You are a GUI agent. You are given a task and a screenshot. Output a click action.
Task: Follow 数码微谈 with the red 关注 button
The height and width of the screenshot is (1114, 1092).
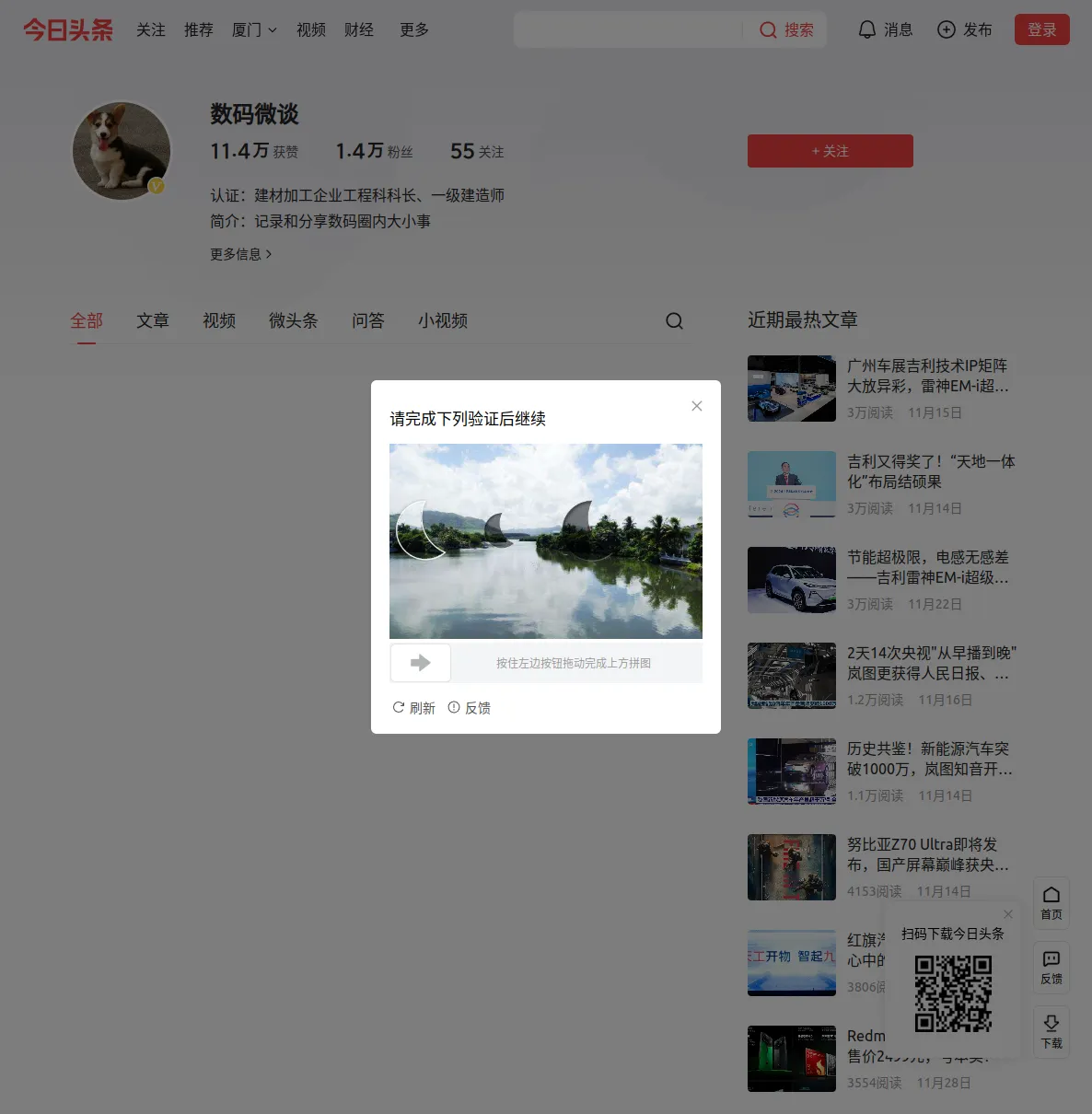pos(830,151)
